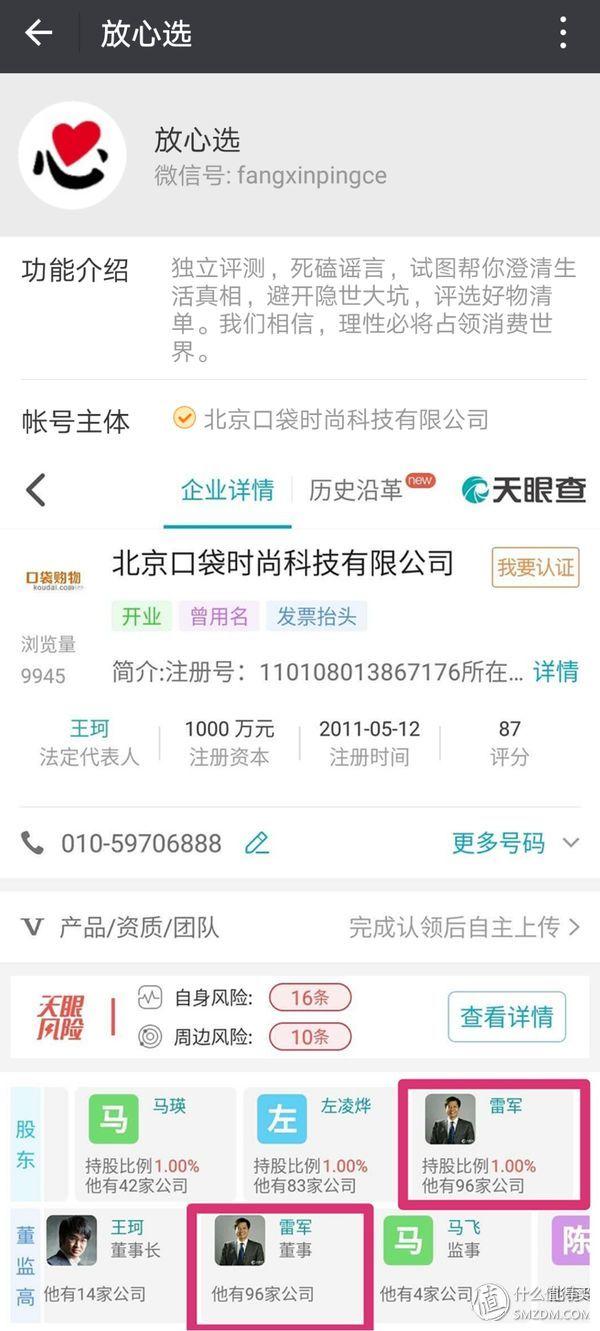Switch to the 企业详情 tab

click(x=227, y=490)
